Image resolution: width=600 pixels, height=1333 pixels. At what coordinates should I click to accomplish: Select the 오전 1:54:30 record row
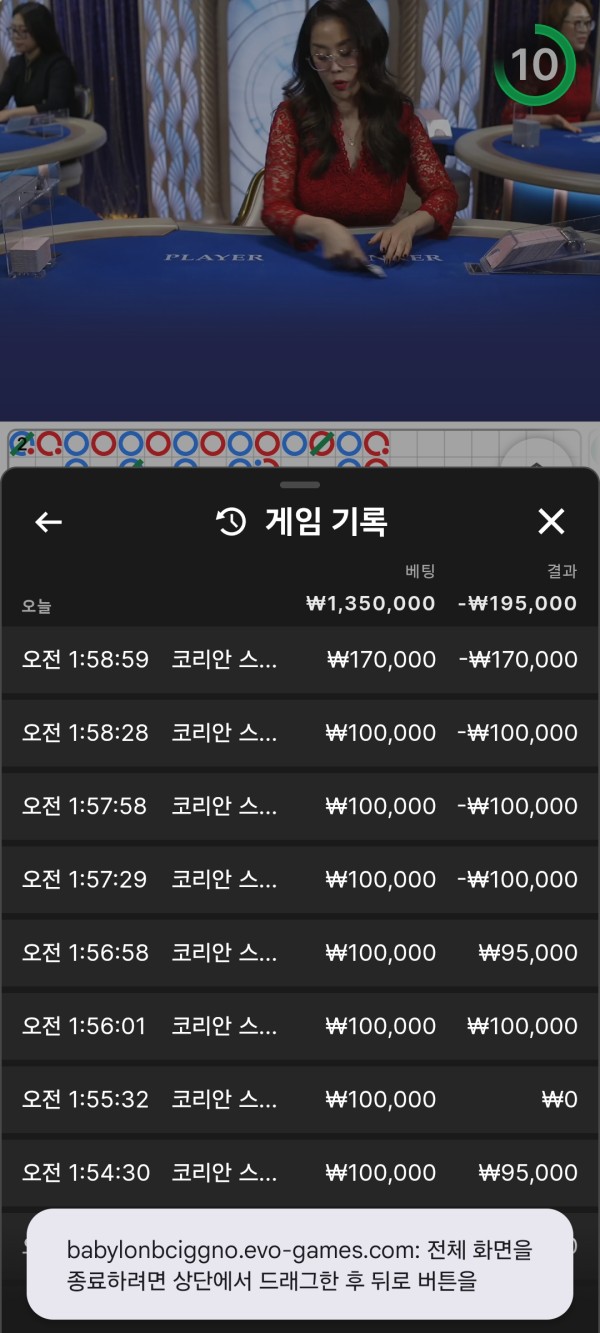click(300, 1173)
